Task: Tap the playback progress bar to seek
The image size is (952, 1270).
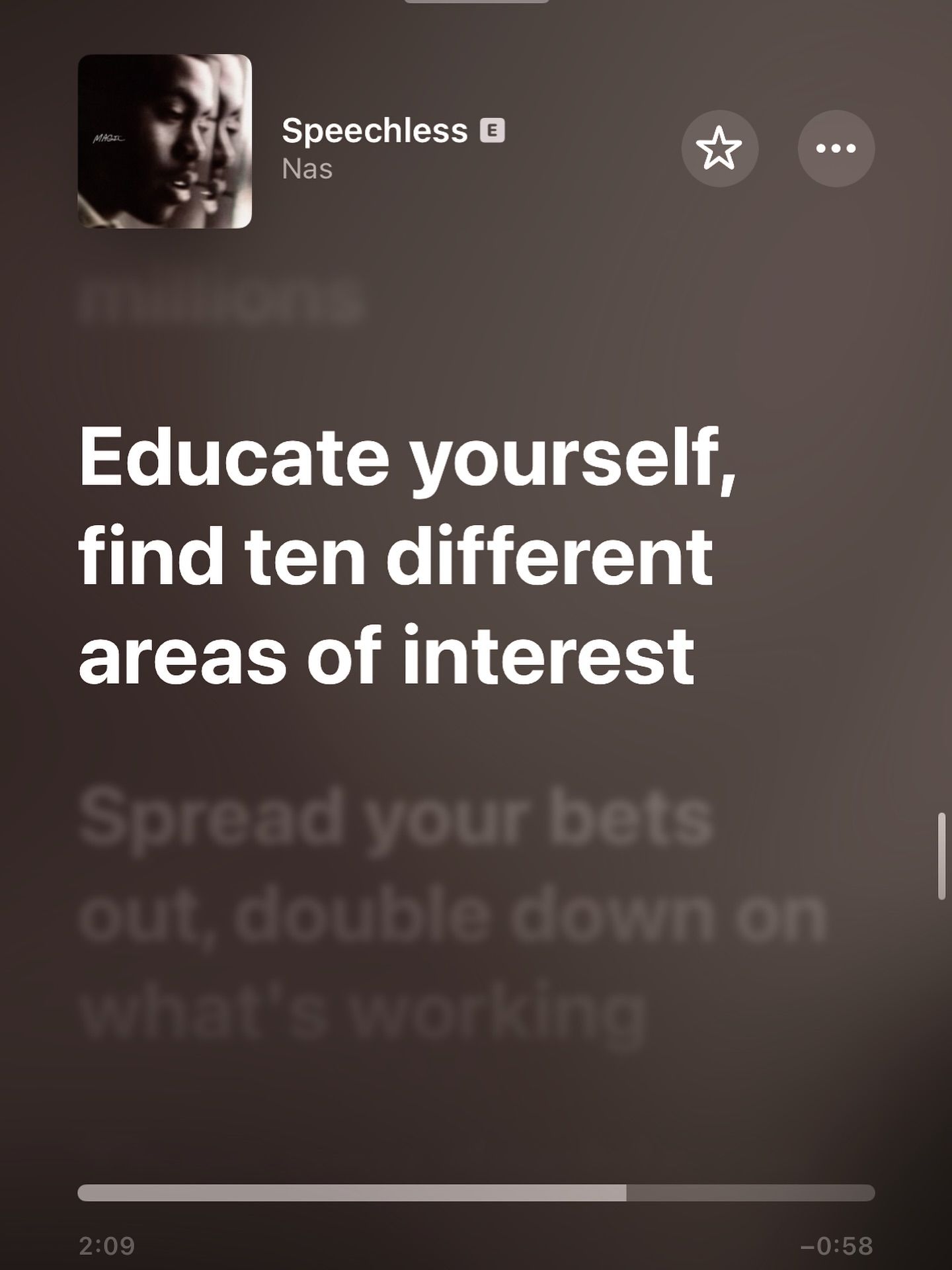Action: 476,1192
